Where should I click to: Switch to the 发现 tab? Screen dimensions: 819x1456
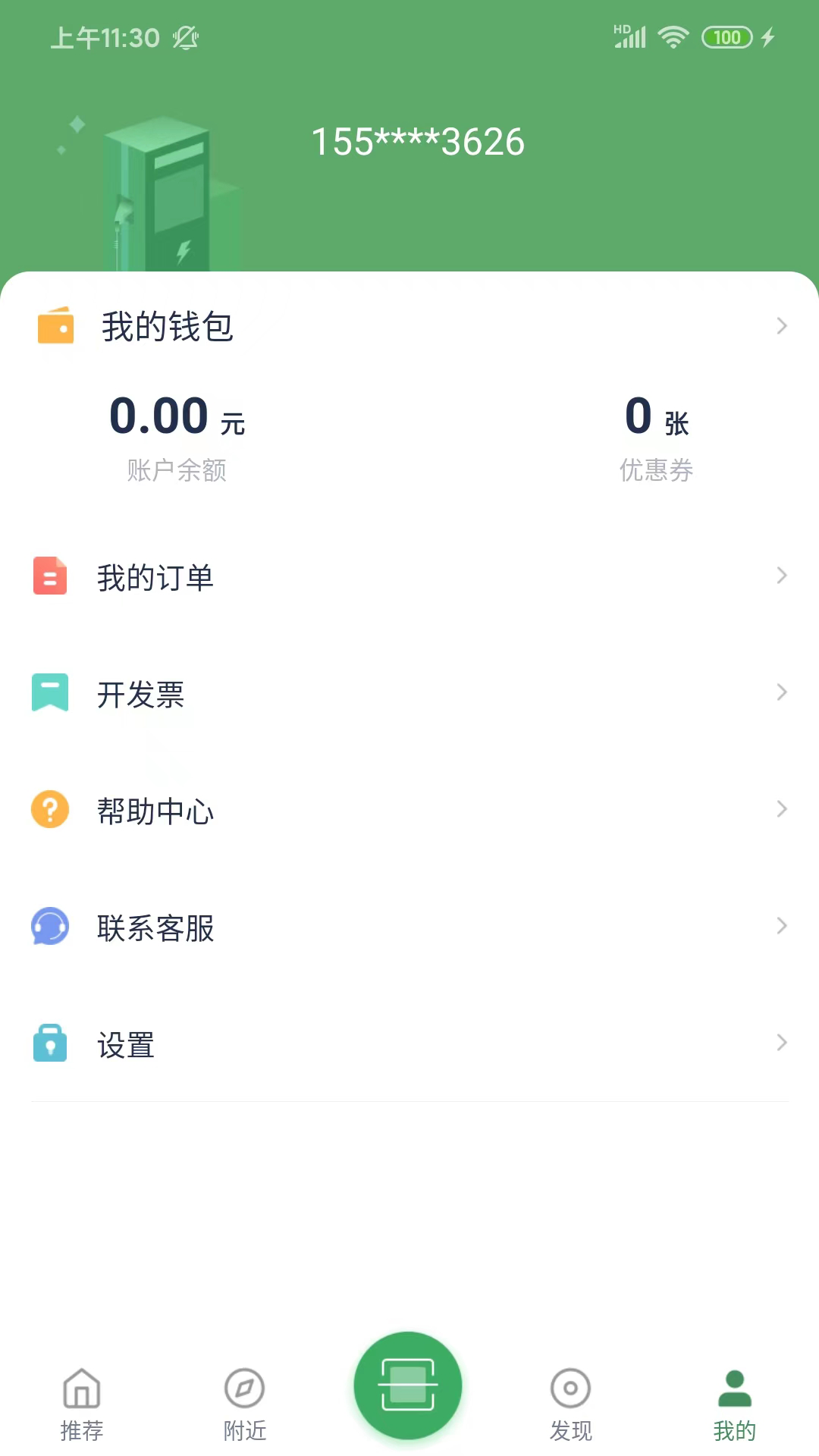coord(570,1407)
